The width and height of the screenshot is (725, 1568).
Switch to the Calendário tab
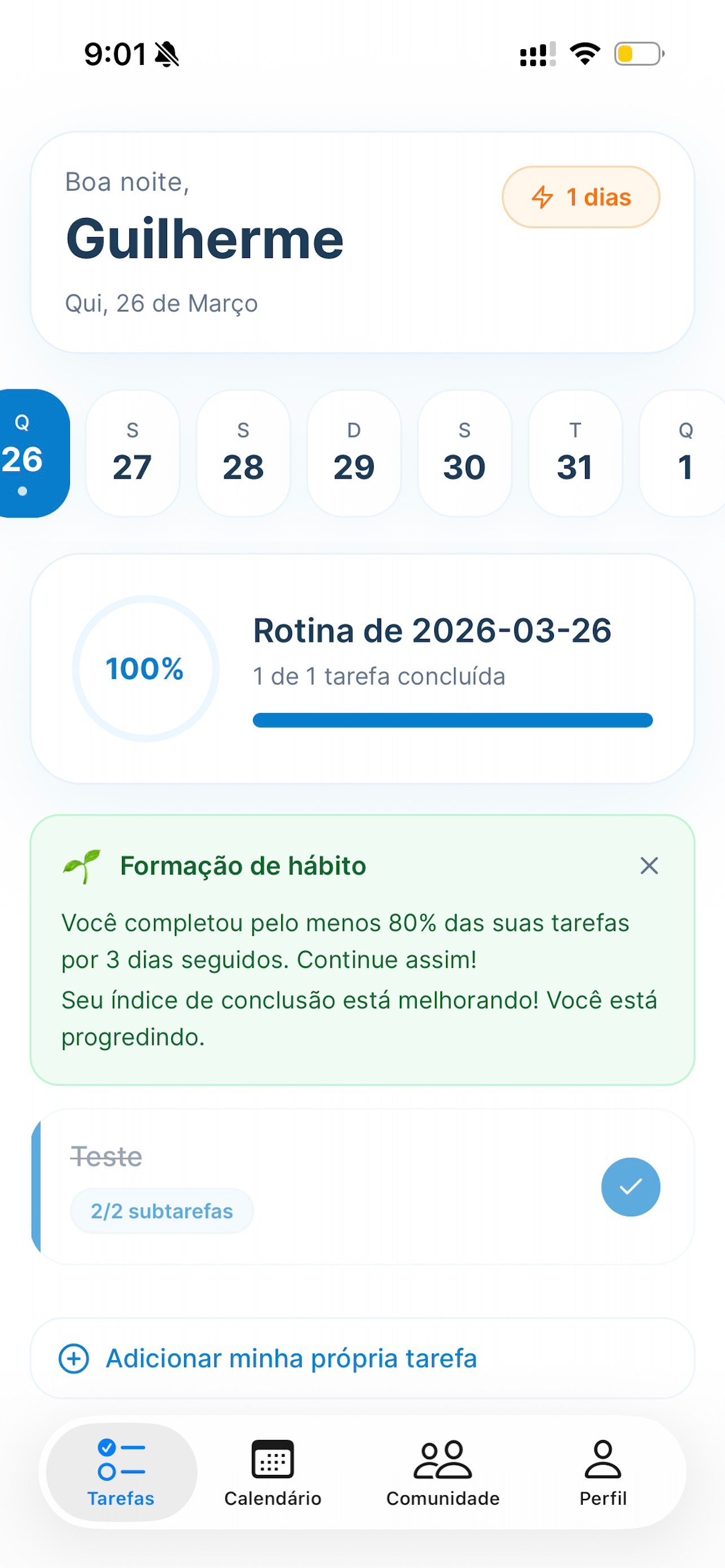(x=273, y=1472)
